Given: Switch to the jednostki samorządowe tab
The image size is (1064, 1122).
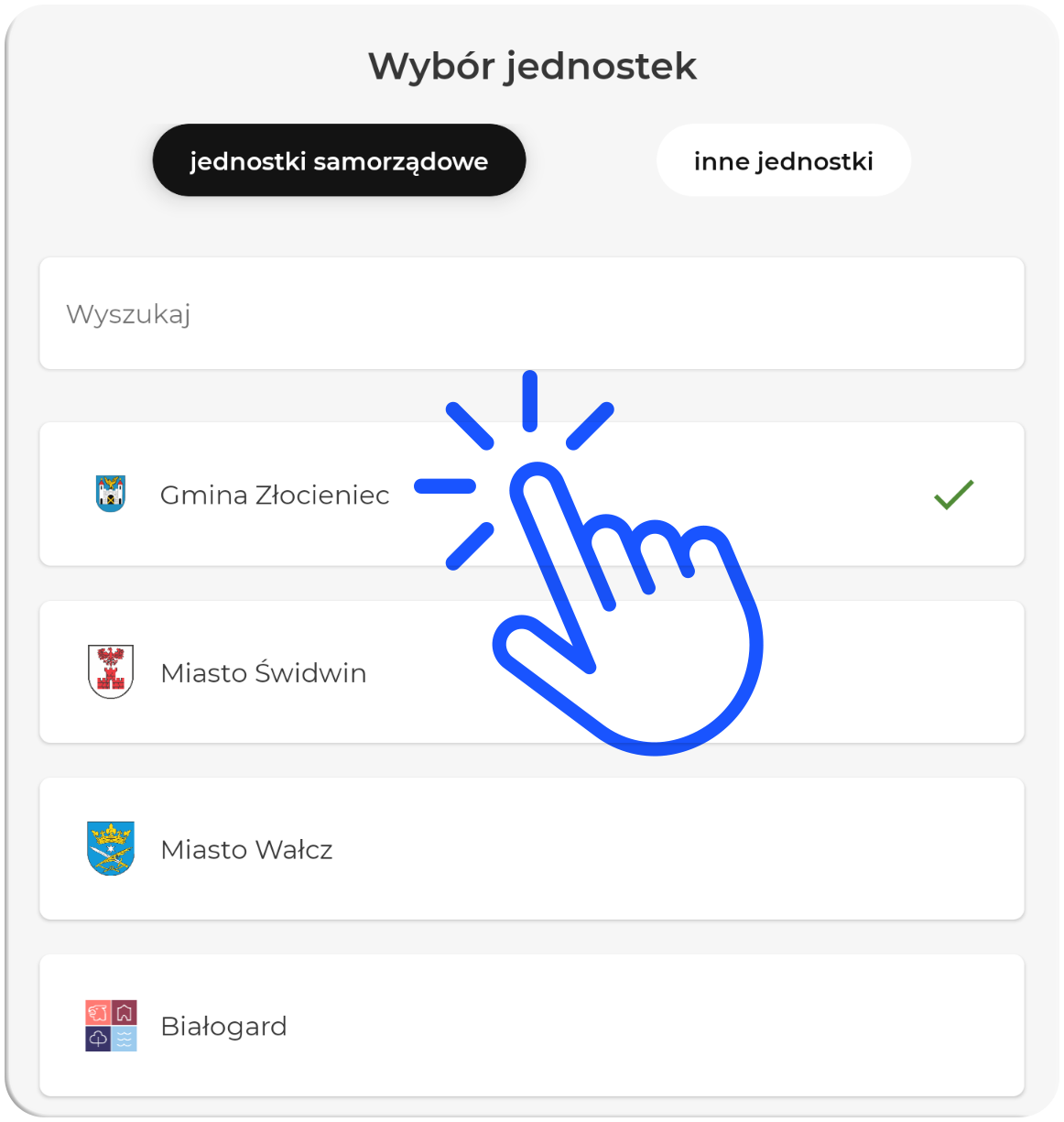Looking at the screenshot, I should tap(339, 159).
